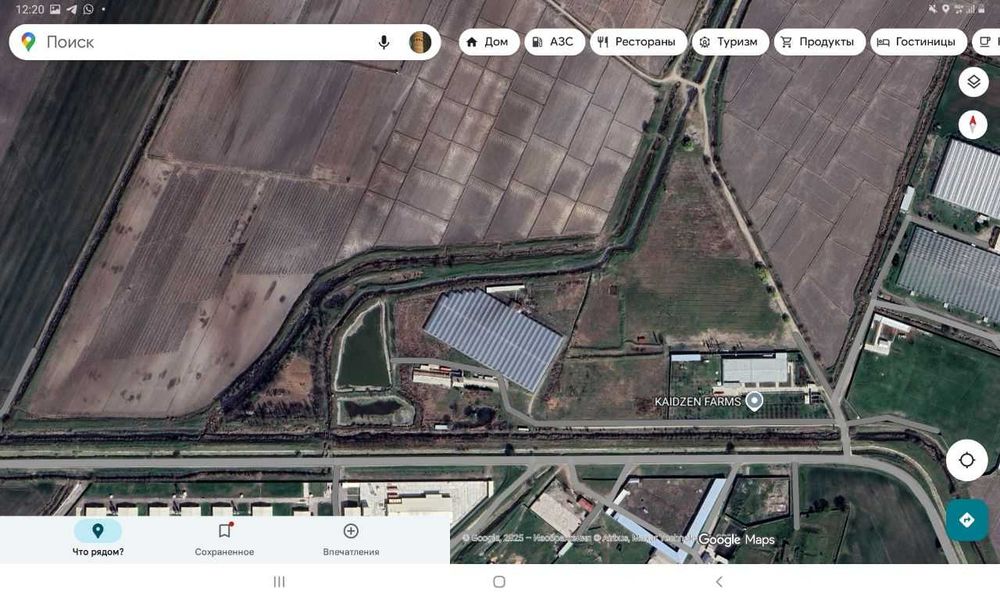Select the АЗС chip
Screen dimensions: 1000x600
tap(554, 42)
